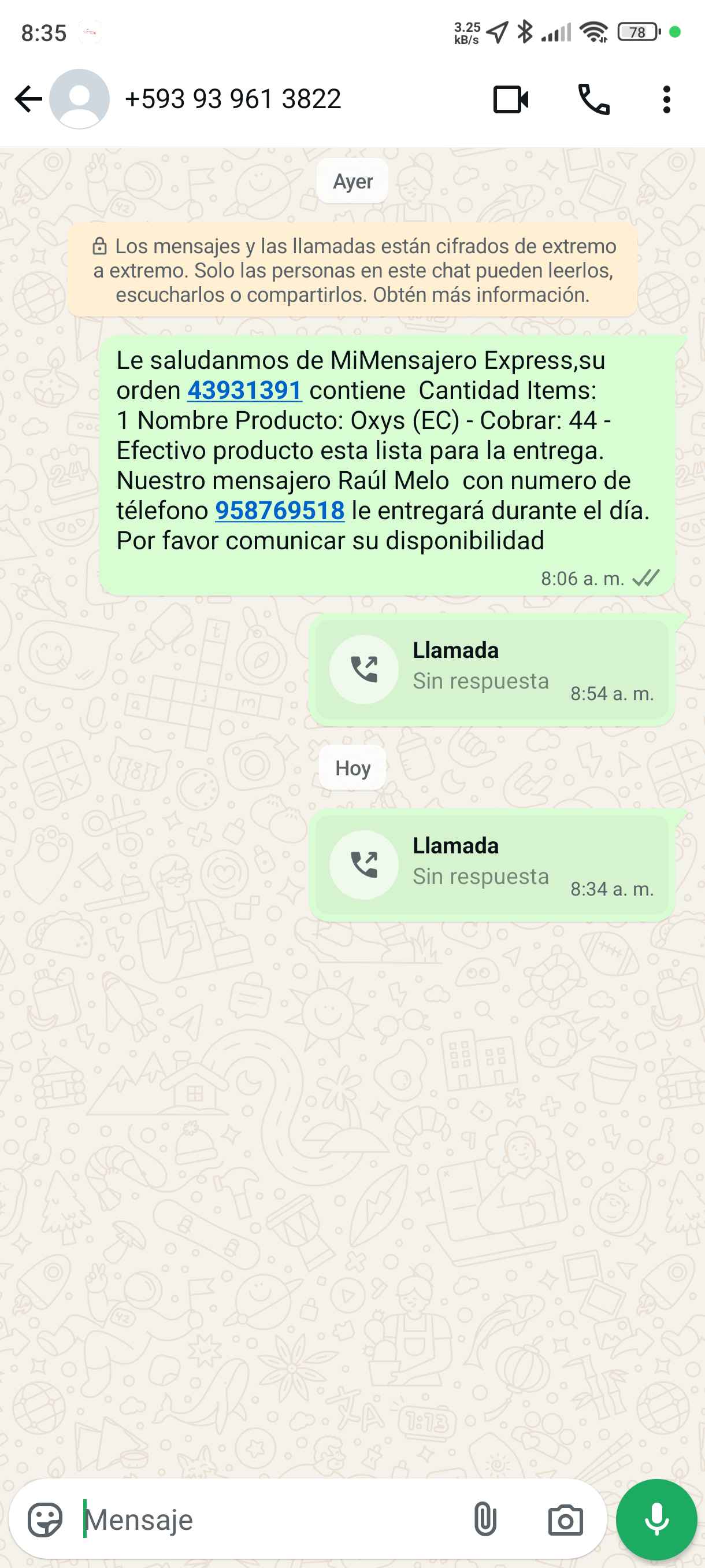The width and height of the screenshot is (705, 1568).
Task: Start a video call
Action: (510, 99)
